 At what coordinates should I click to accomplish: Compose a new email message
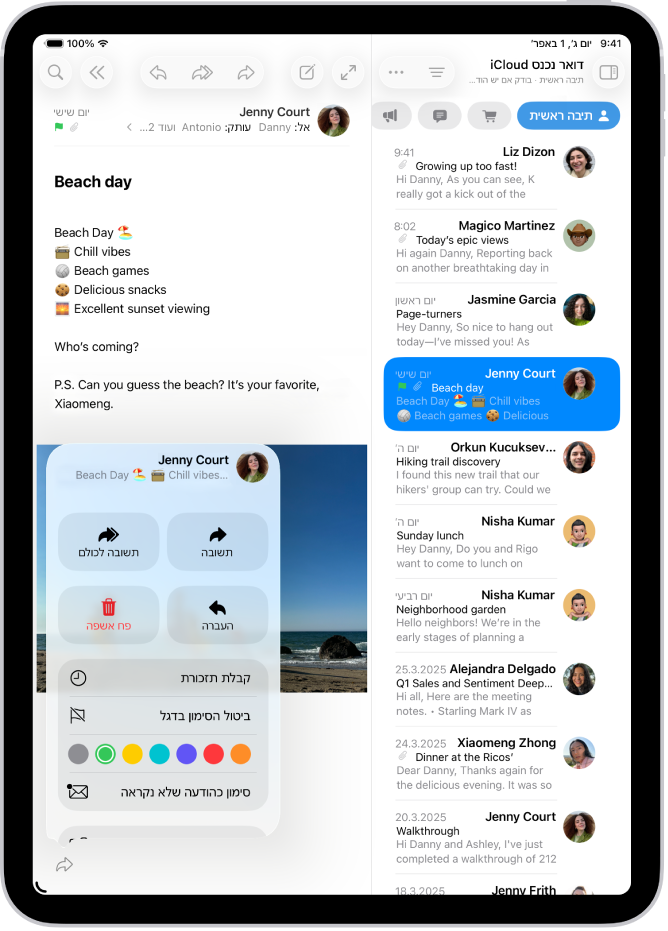point(307,72)
